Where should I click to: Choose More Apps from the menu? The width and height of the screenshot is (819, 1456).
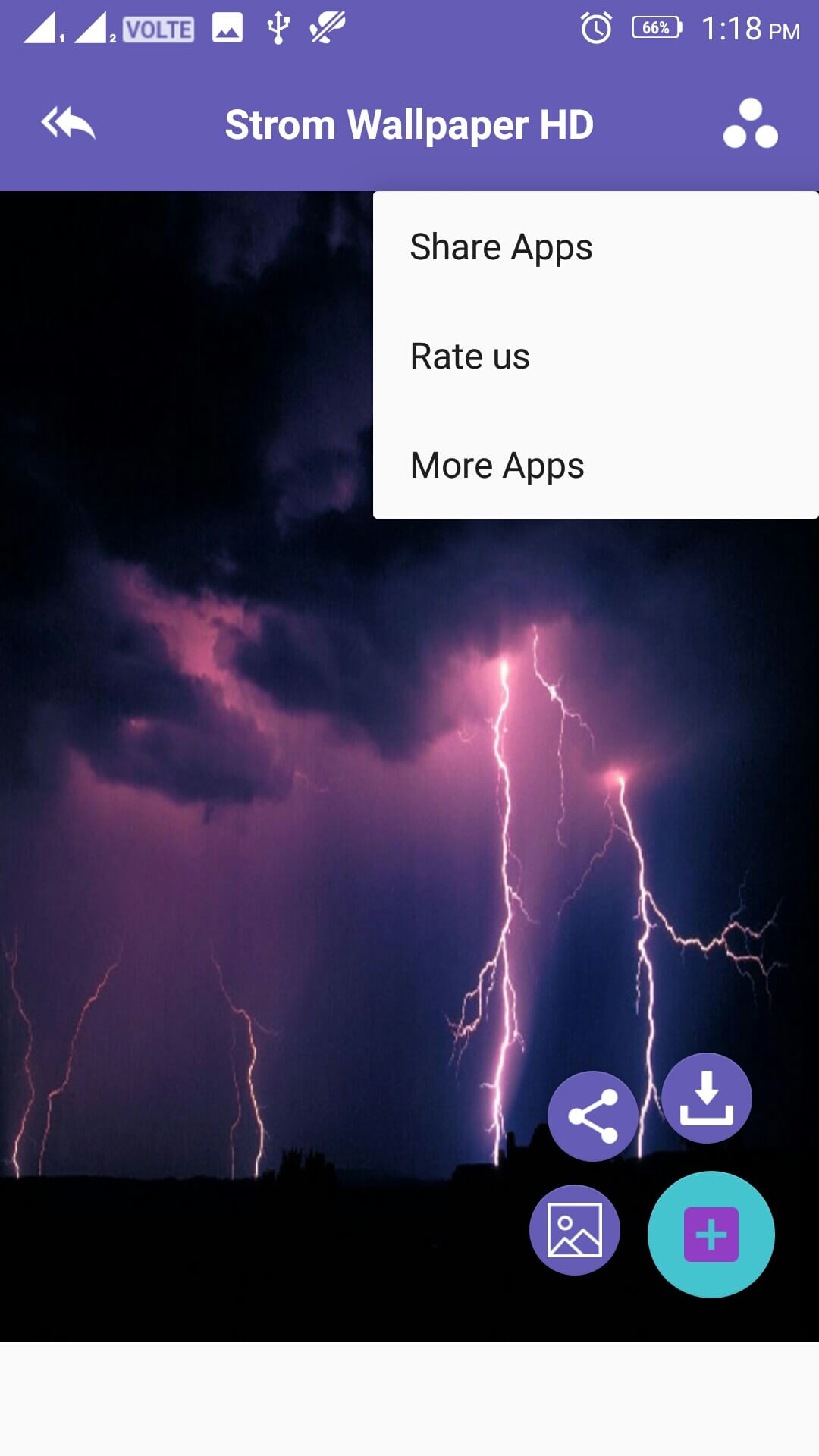[x=497, y=465]
